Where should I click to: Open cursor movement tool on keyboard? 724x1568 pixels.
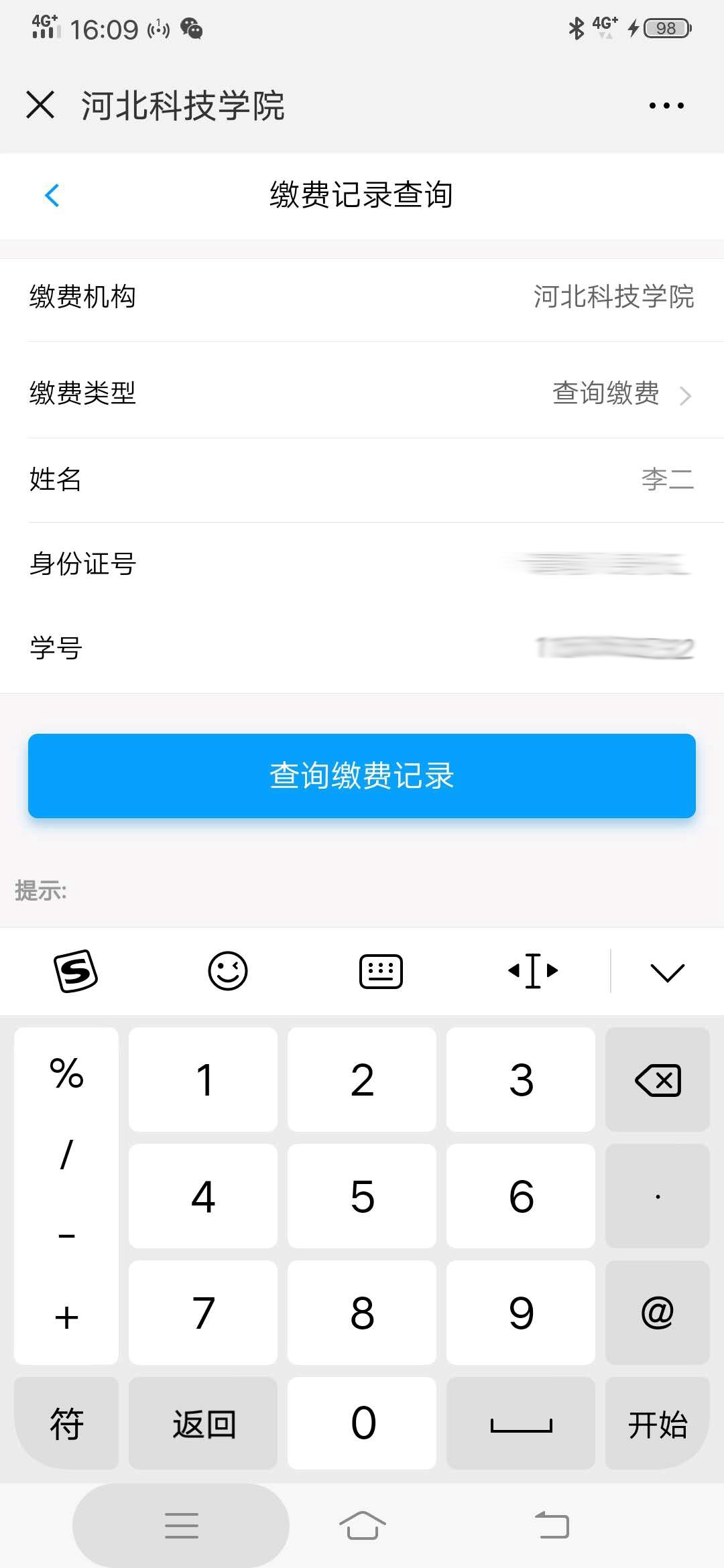pyautogui.click(x=533, y=970)
